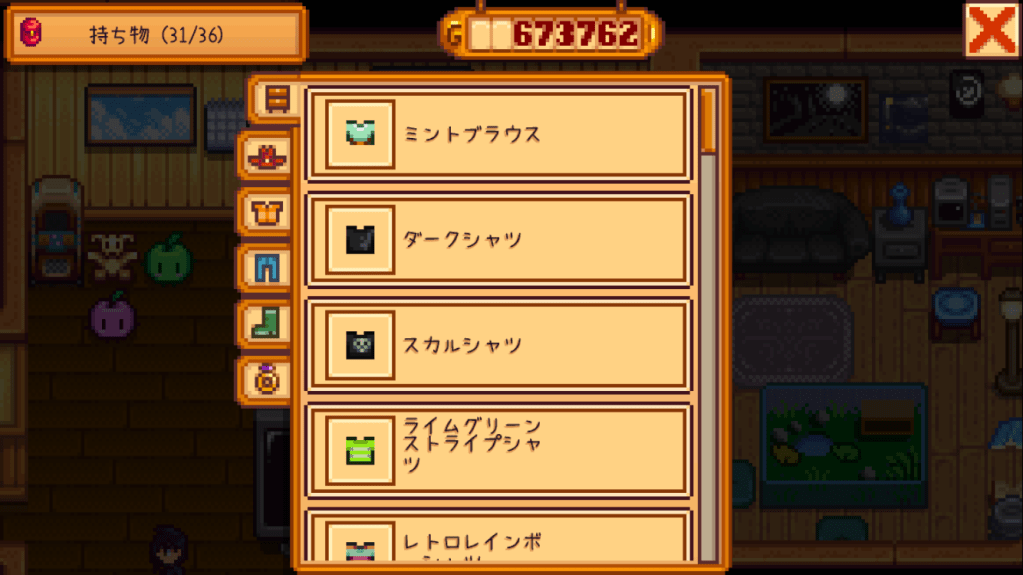Switch to the shirts tab
This screenshot has height=575, width=1023.
point(268,212)
